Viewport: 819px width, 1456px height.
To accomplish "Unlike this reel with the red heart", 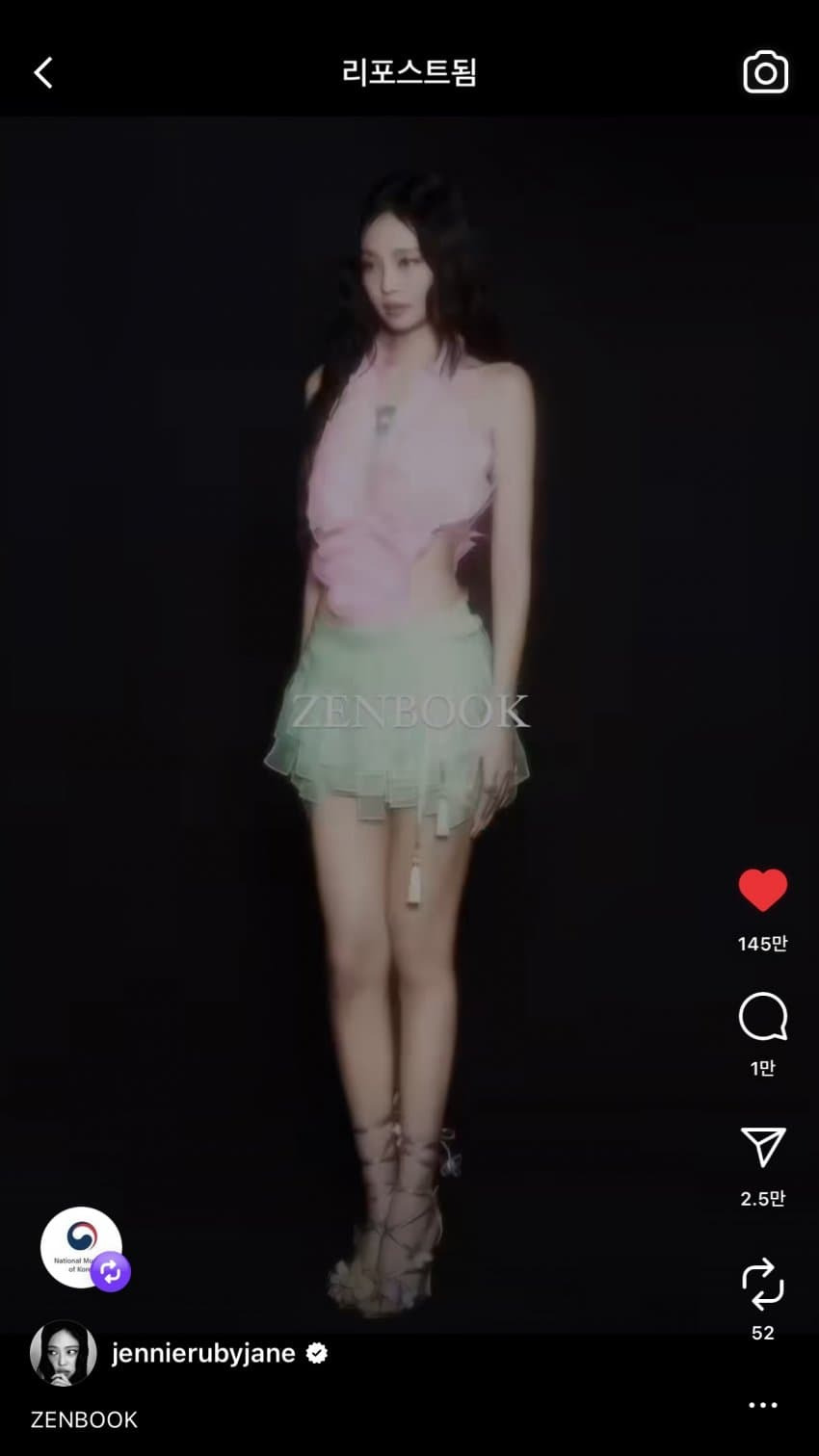I will [x=762, y=890].
